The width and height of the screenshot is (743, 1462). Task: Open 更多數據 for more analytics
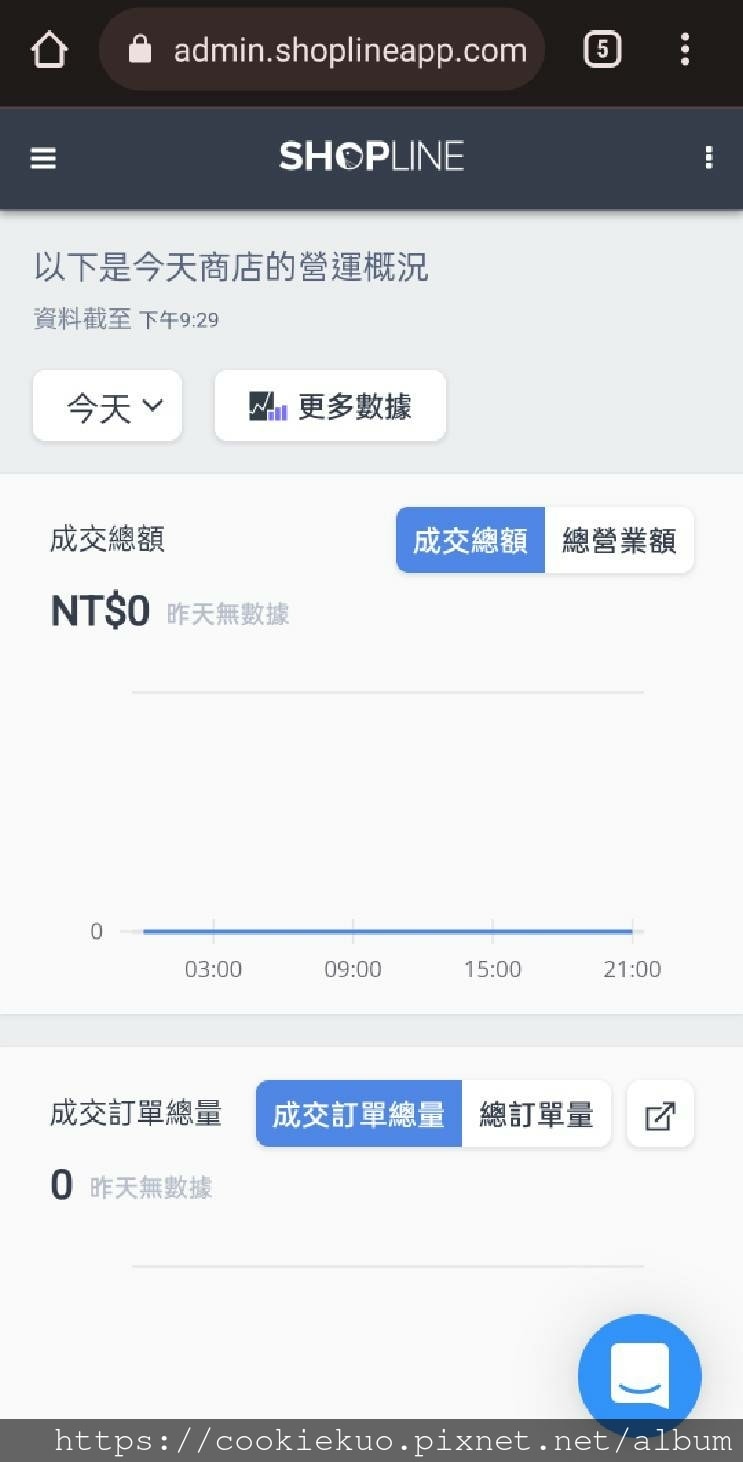330,406
